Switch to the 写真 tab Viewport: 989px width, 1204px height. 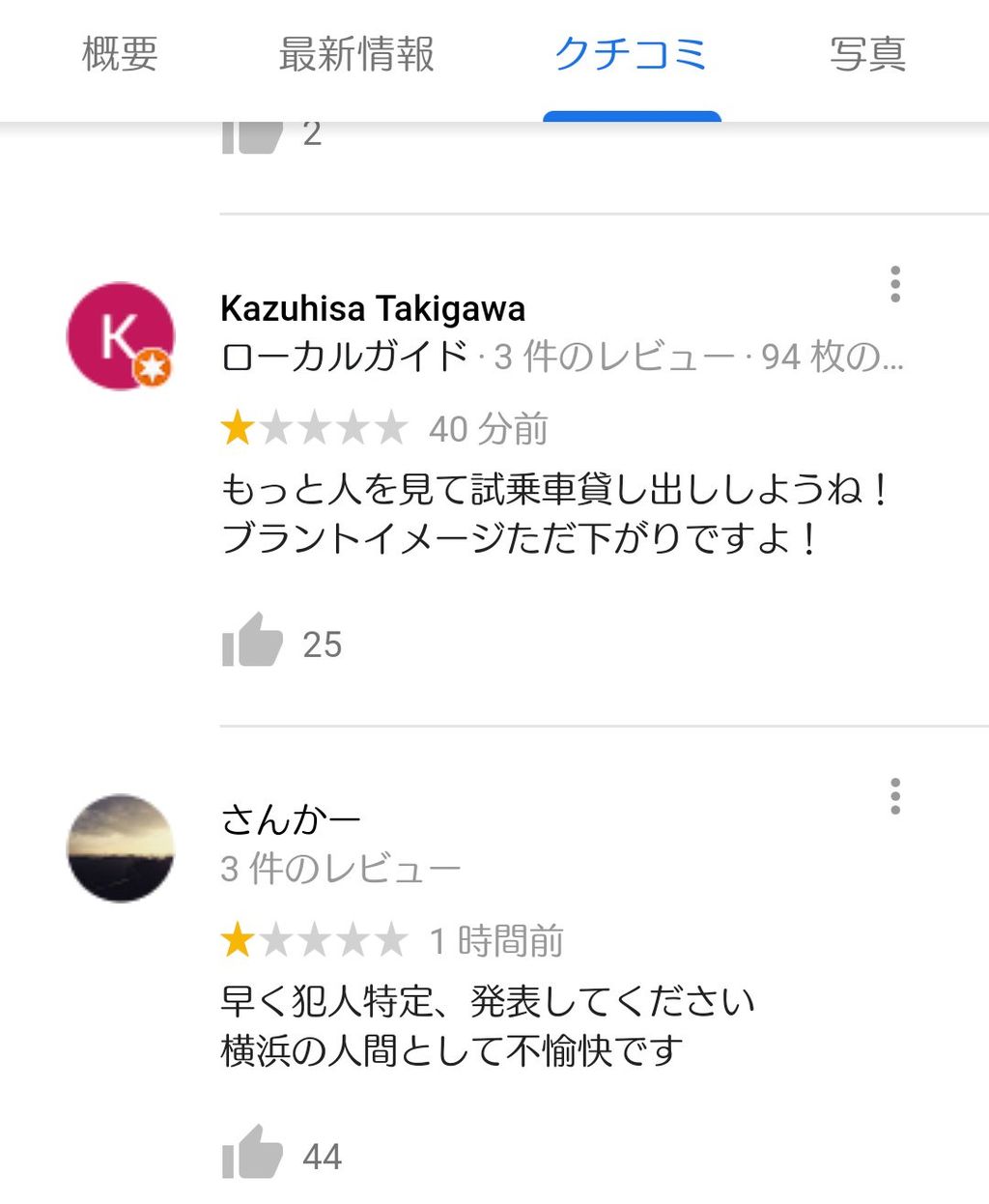(x=867, y=54)
